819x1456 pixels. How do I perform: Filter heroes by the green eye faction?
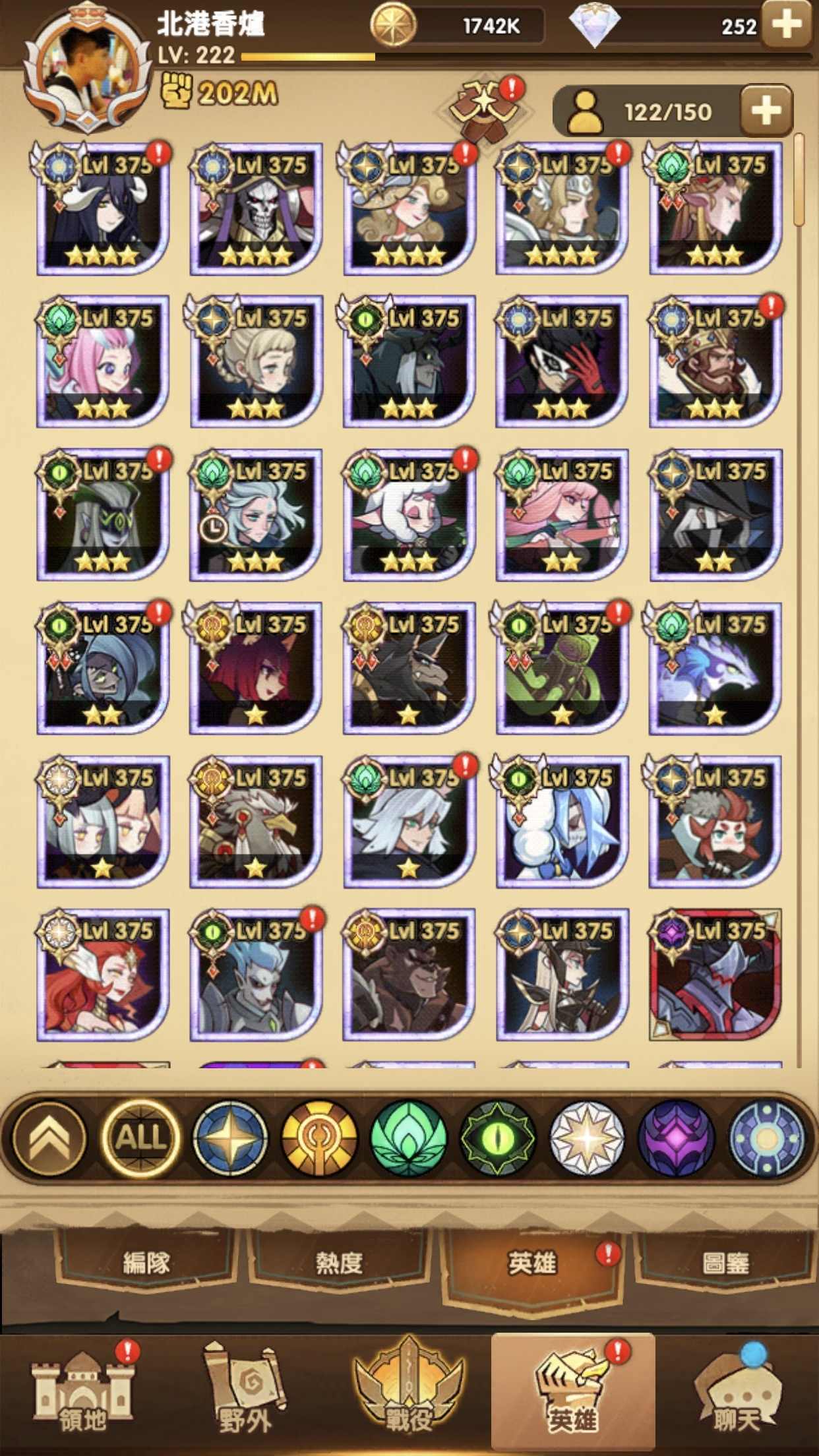[497, 1137]
